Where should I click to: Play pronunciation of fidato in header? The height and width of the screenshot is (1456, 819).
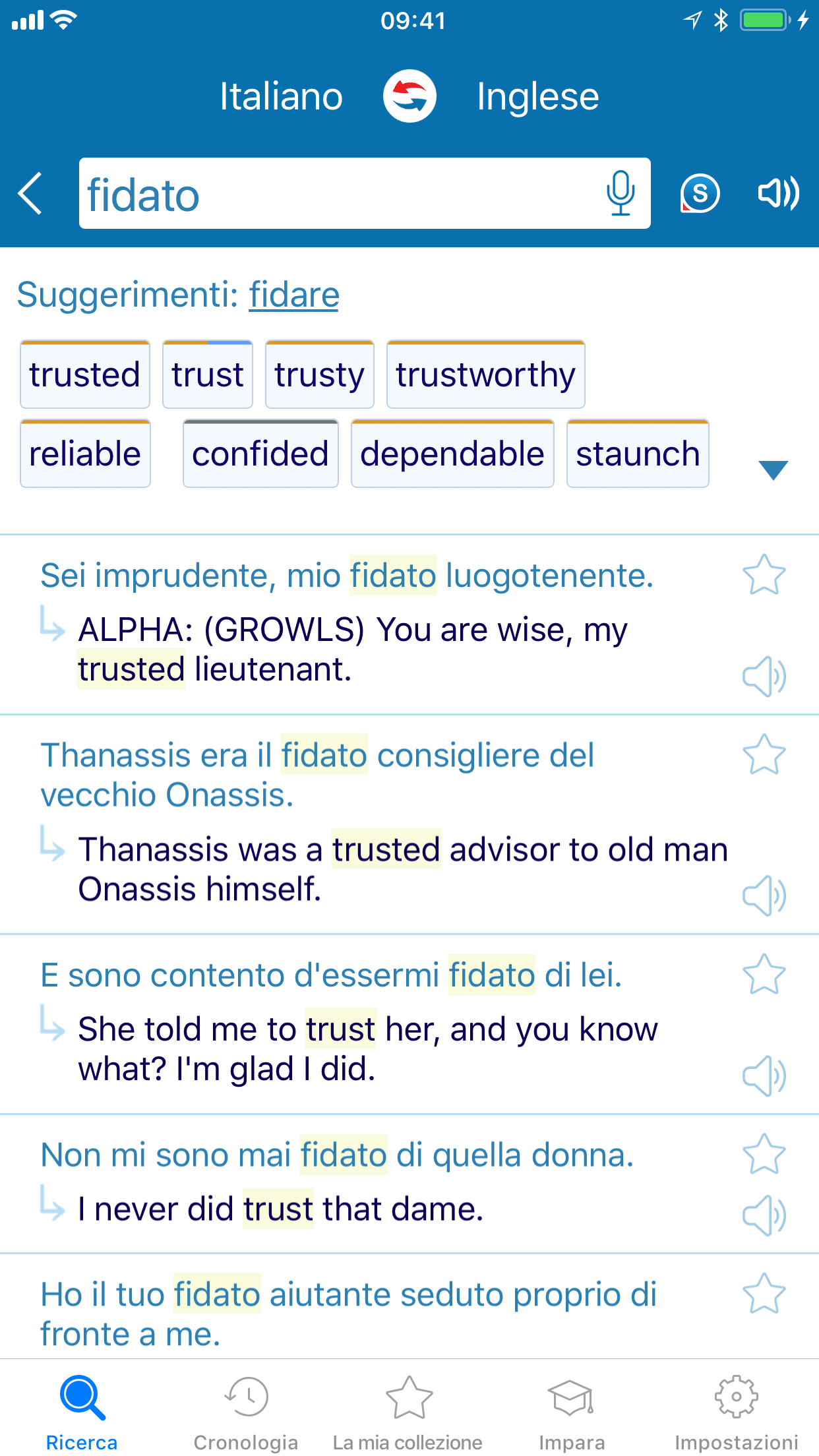778,193
